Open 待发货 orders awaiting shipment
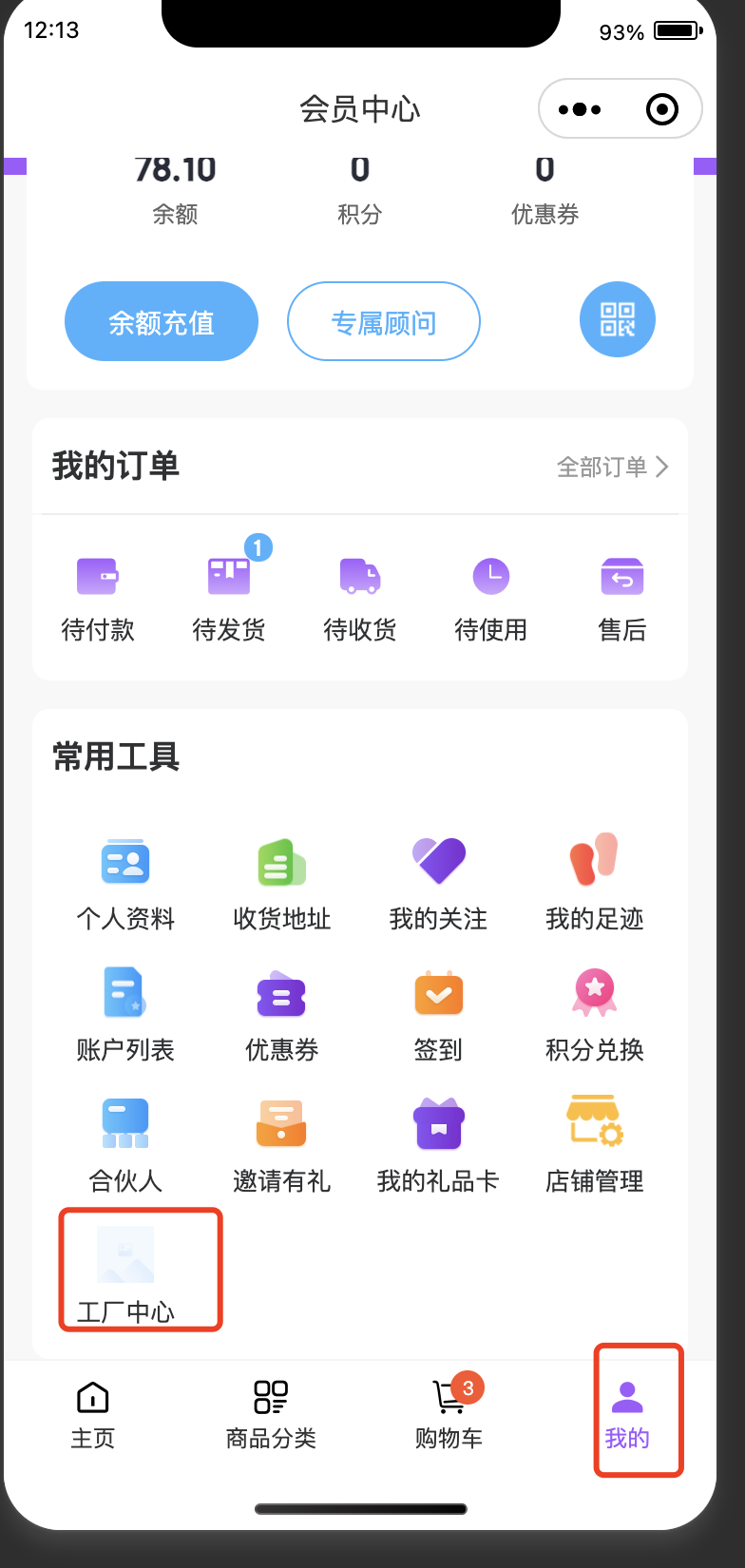Image resolution: width=745 pixels, height=1568 pixels. coord(229,597)
